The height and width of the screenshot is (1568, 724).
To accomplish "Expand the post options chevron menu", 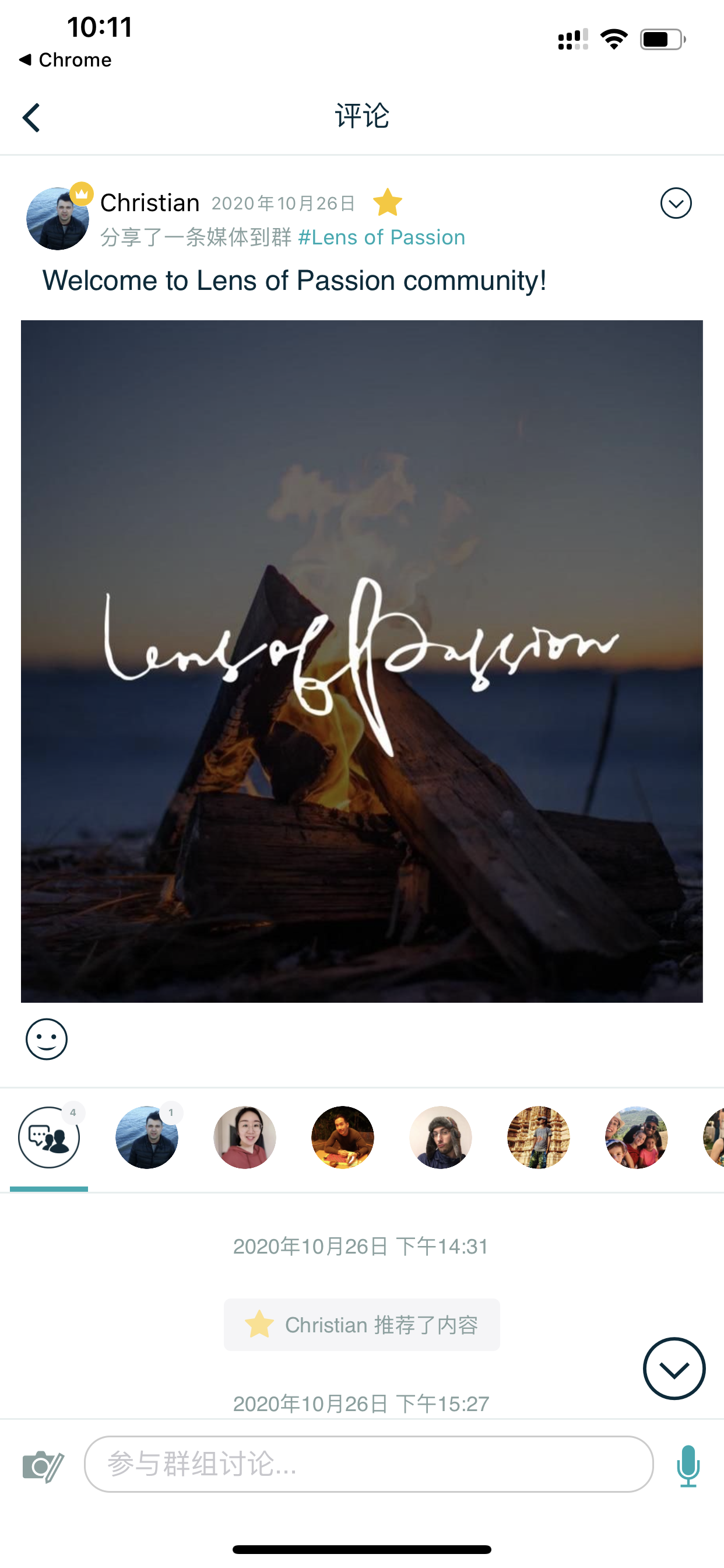I will (676, 204).
